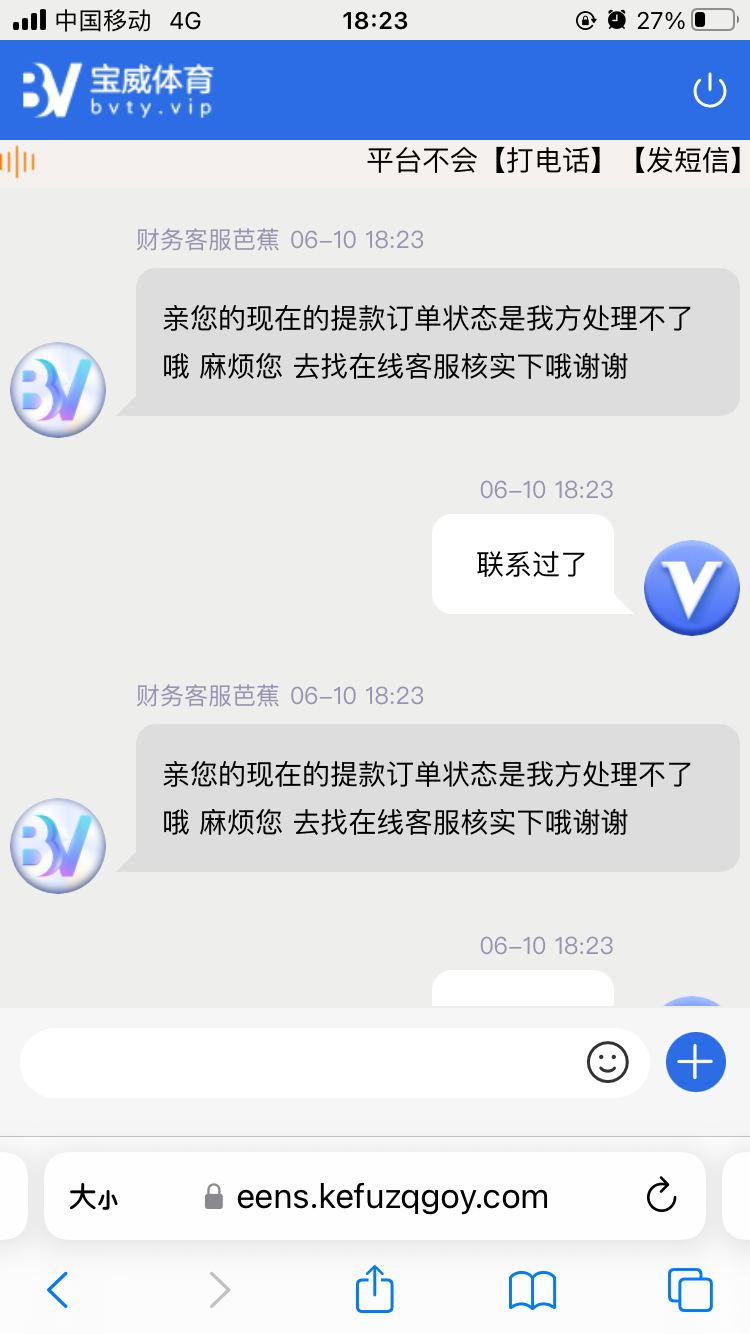Tap the padlock icon in the address bar
The width and height of the screenshot is (750, 1334).
(x=214, y=1196)
